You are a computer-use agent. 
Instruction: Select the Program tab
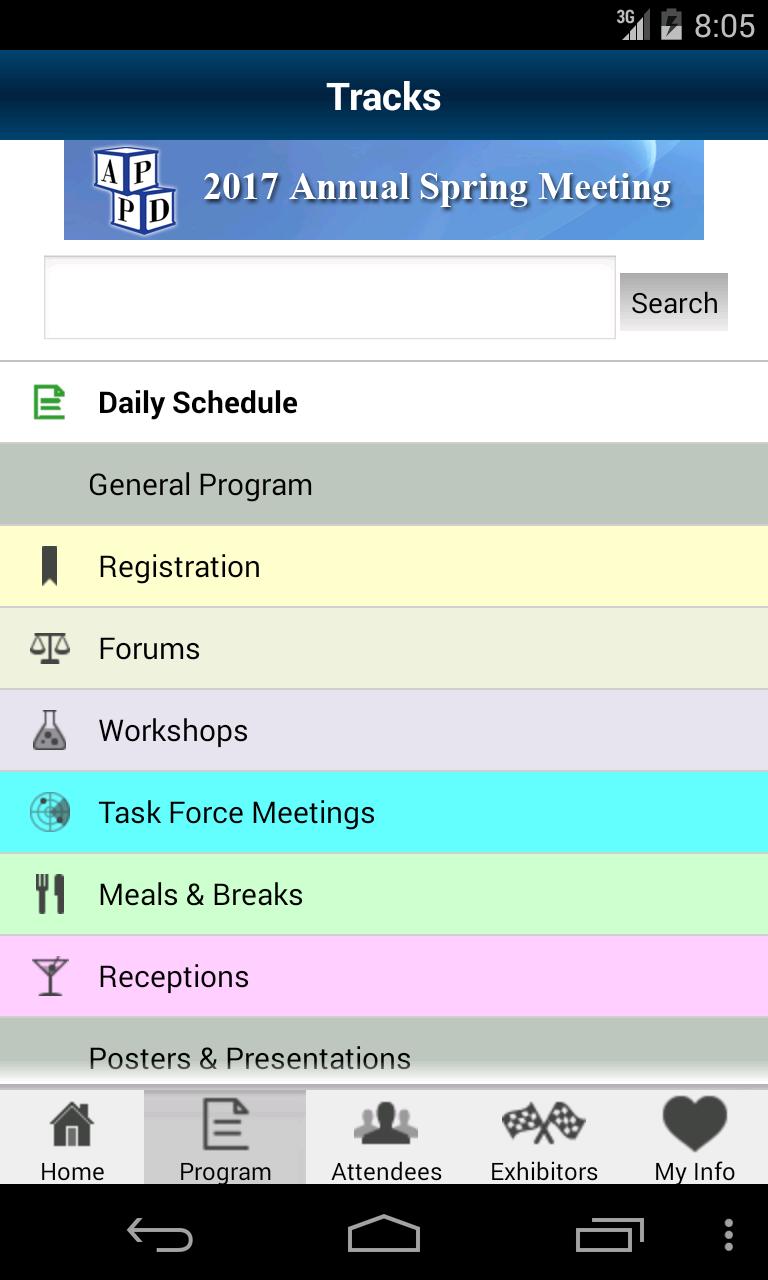(225, 1140)
